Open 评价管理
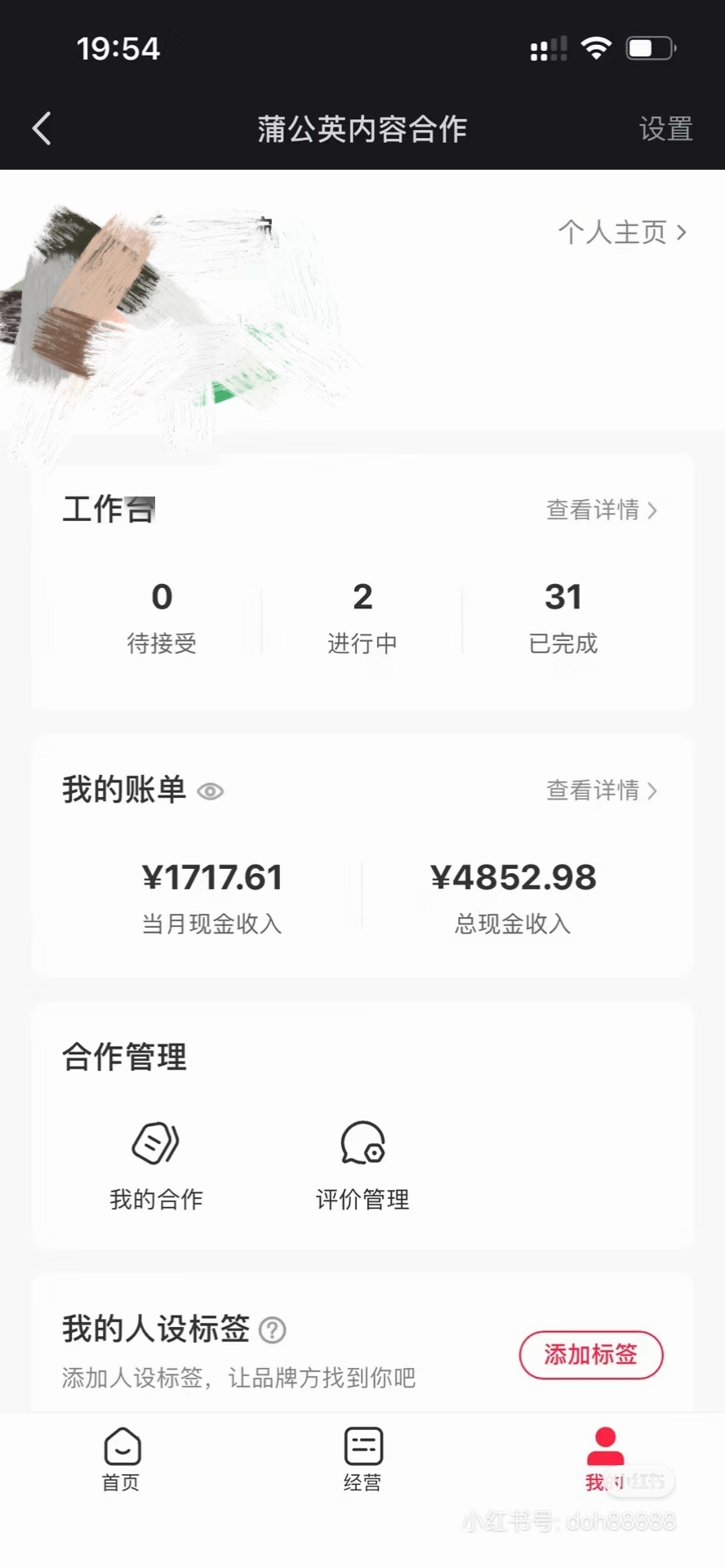725x1568 pixels. [x=362, y=1165]
